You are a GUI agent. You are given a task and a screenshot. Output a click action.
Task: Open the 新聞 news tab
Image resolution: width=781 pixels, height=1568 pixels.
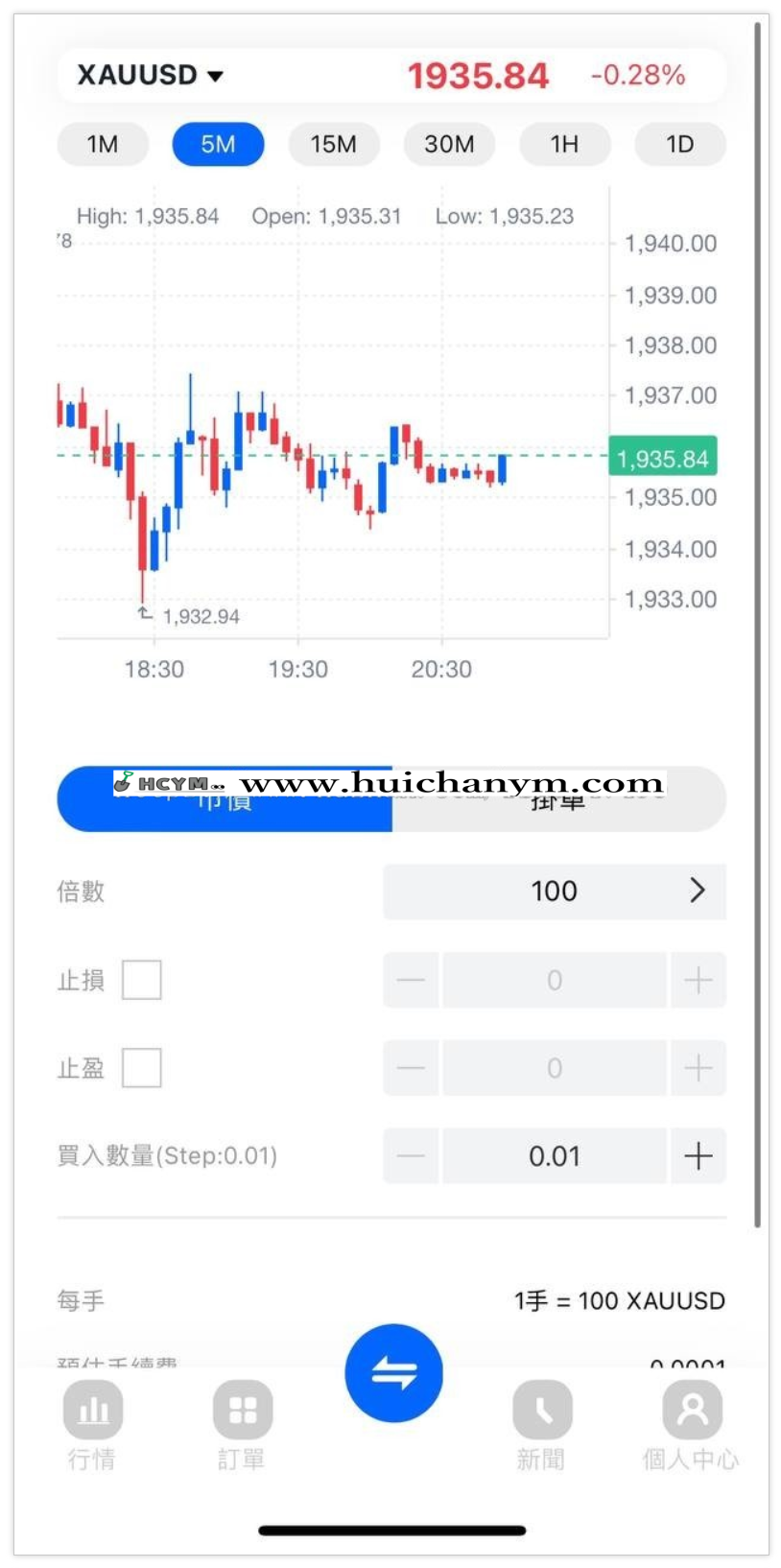pyautogui.click(x=541, y=1425)
